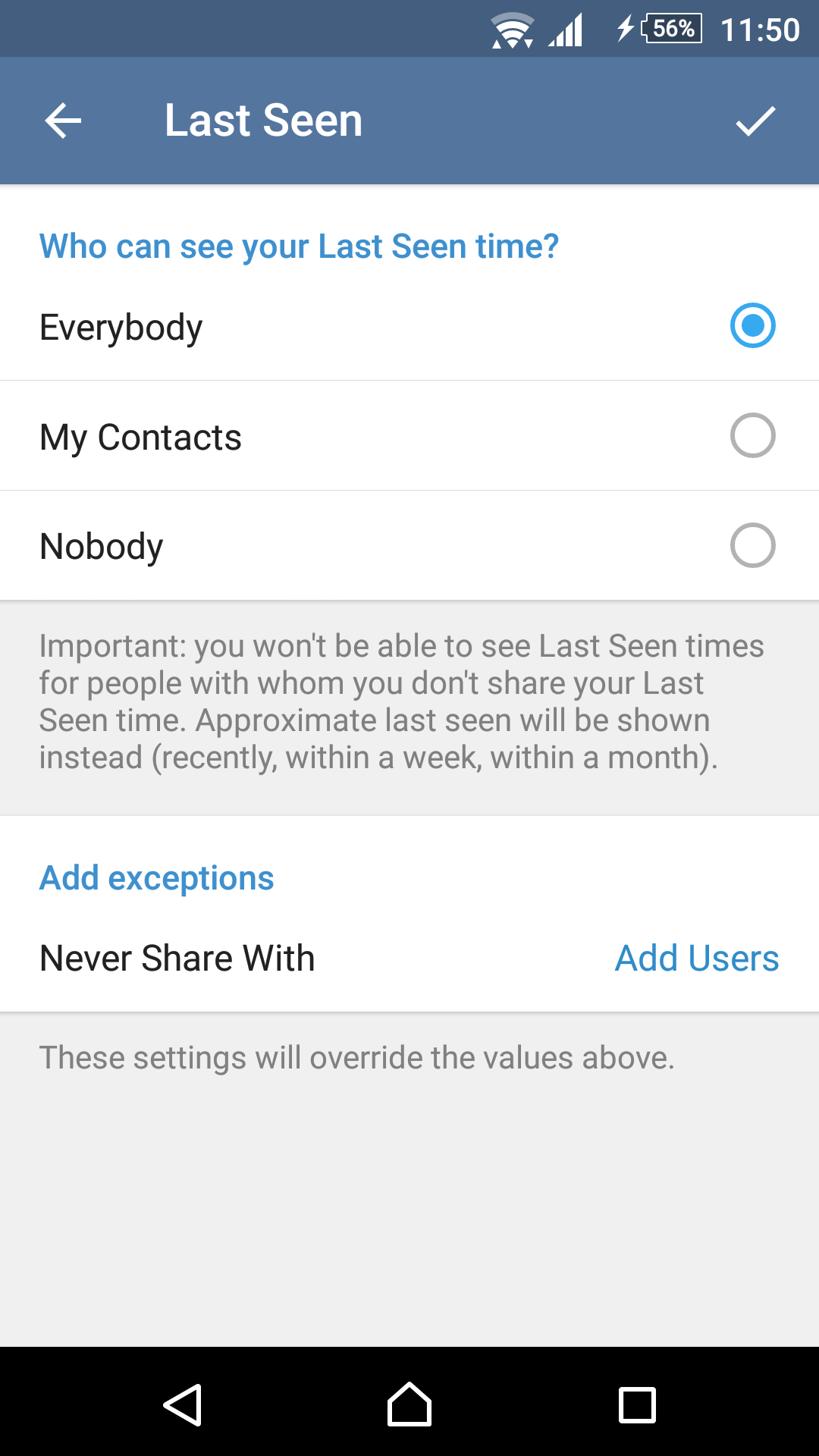Confirm settings with the checkmark icon
819x1456 pixels.
click(x=755, y=121)
